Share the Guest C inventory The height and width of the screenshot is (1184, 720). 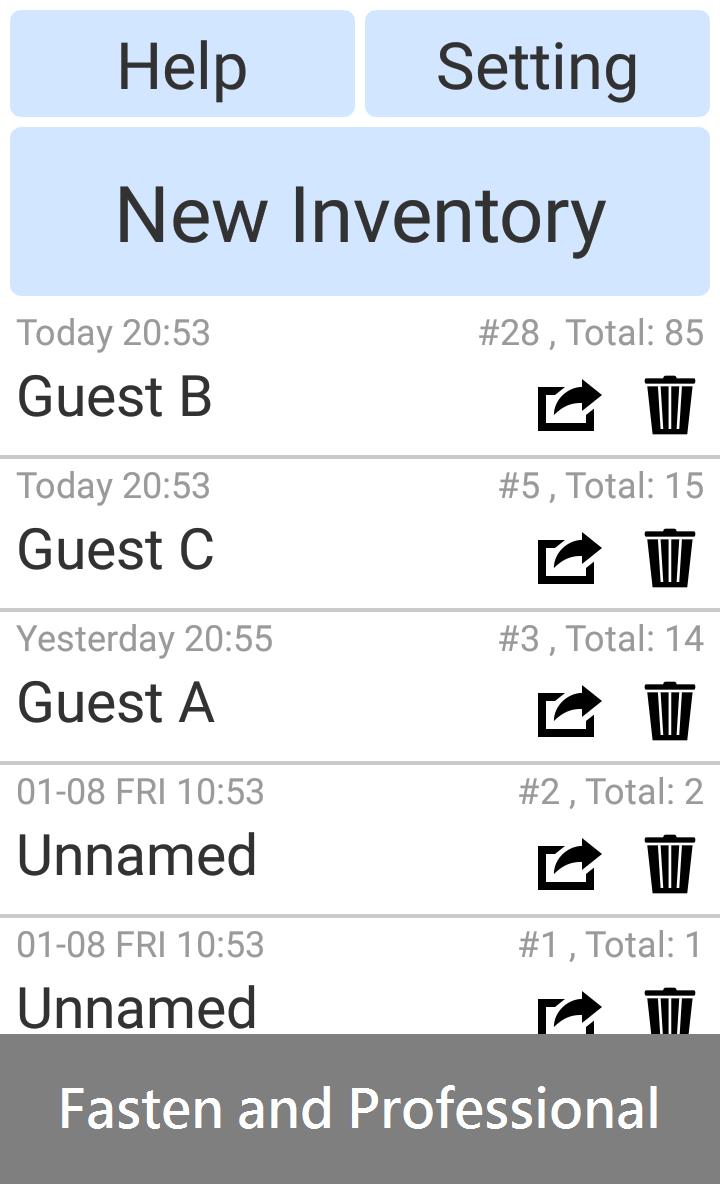pyautogui.click(x=569, y=558)
